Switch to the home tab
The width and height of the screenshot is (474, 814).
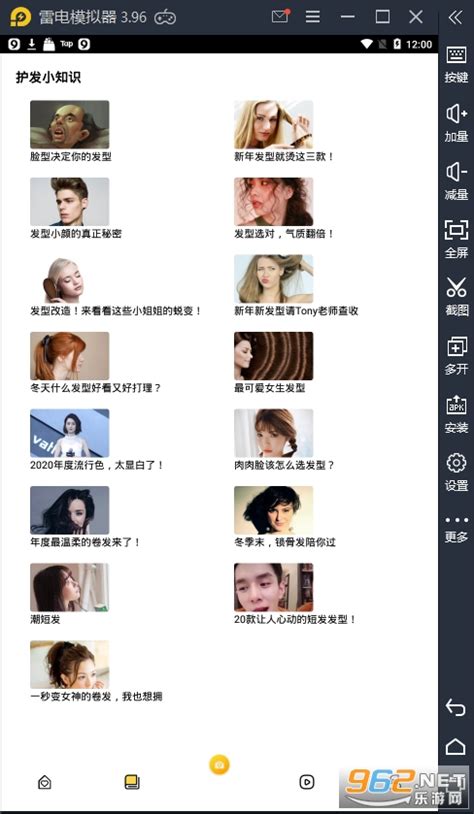click(x=45, y=782)
